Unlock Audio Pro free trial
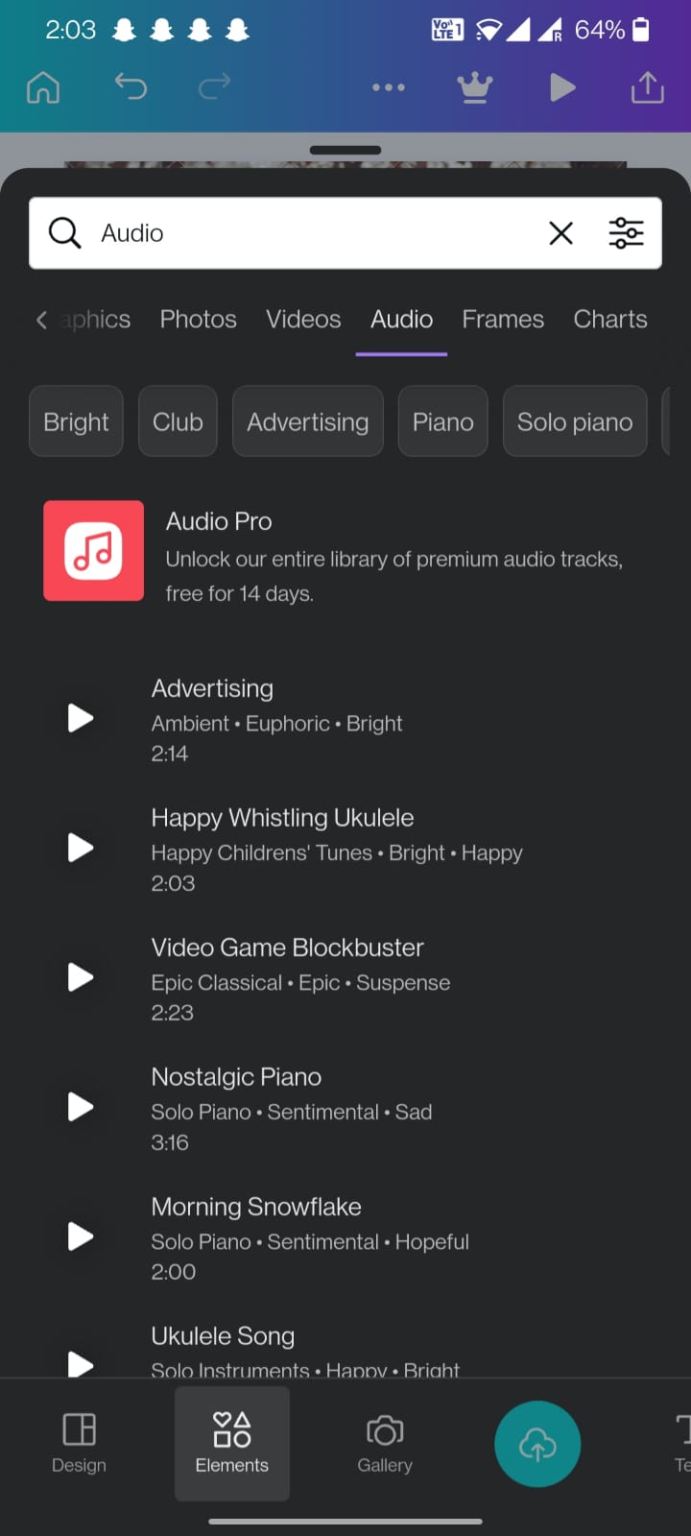 (345, 551)
